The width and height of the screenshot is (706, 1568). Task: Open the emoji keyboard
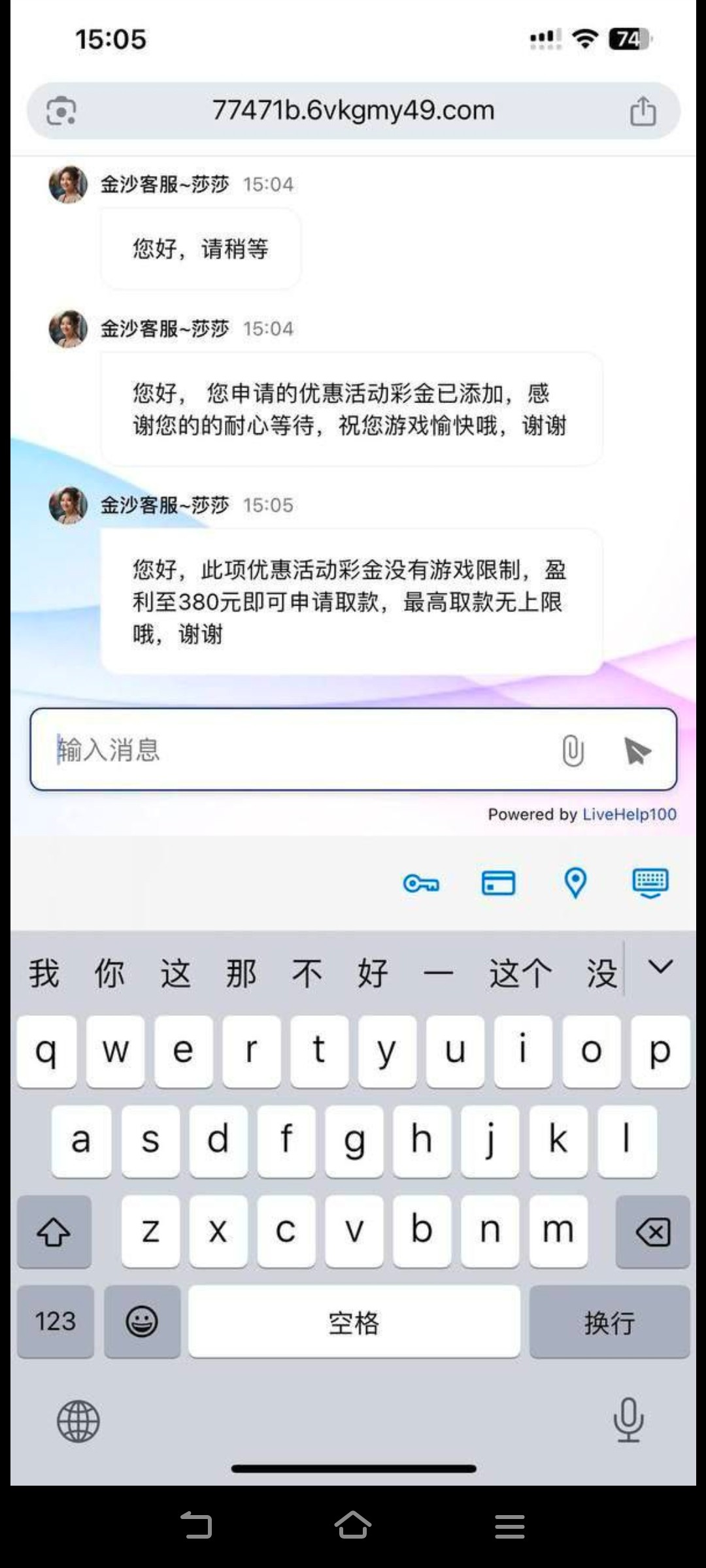point(142,1322)
